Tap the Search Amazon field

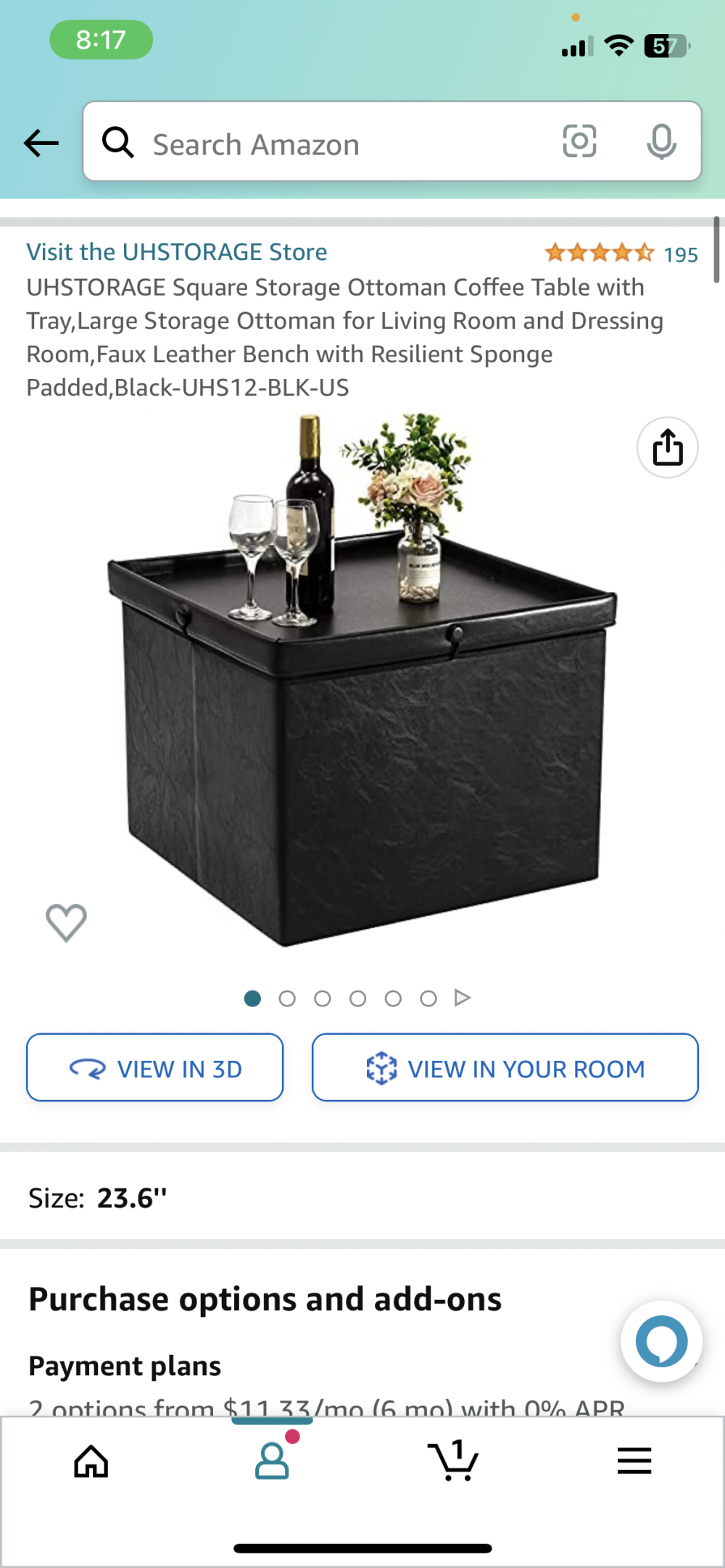click(x=326, y=144)
